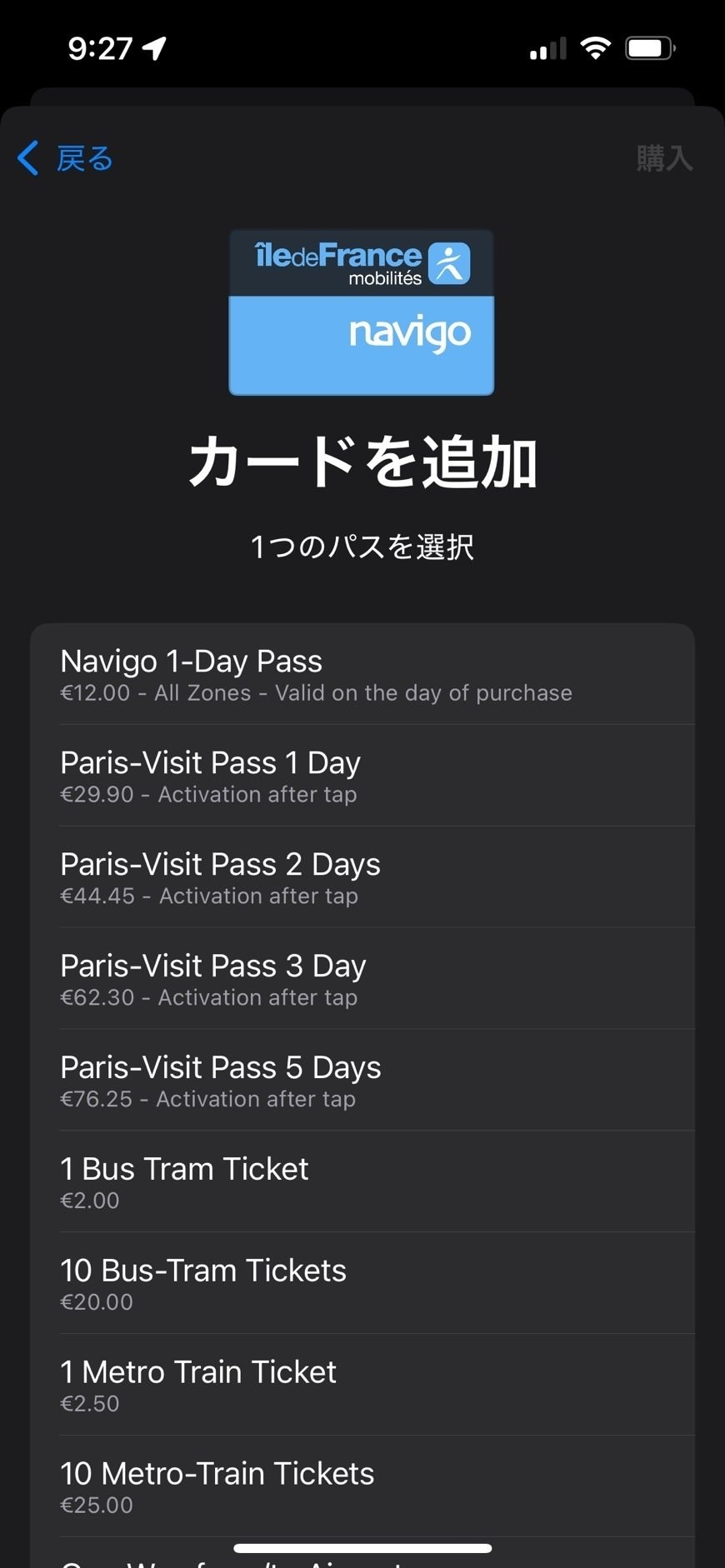Tap the battery status icon
Image resolution: width=725 pixels, height=1568 pixels.
tap(649, 47)
